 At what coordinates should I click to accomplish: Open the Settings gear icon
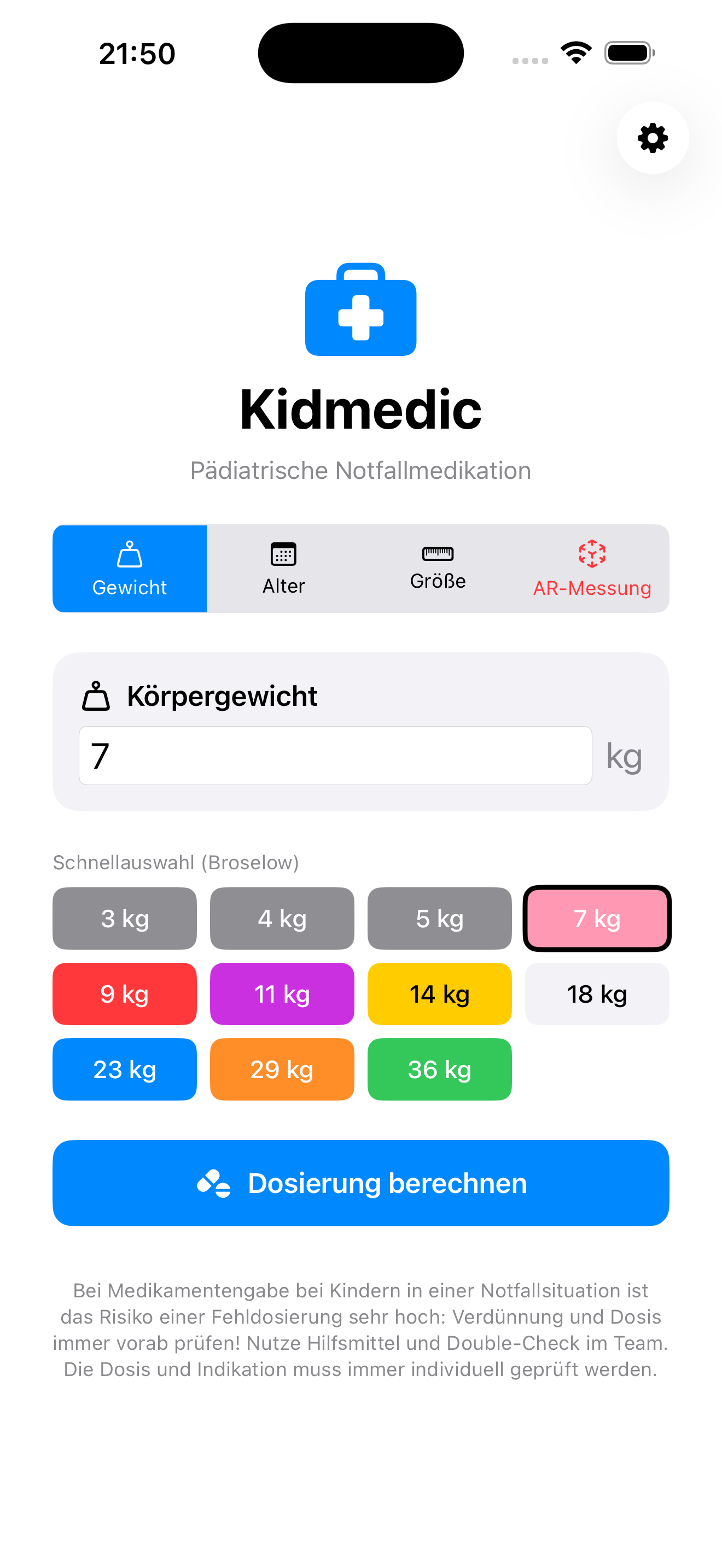pyautogui.click(x=652, y=138)
